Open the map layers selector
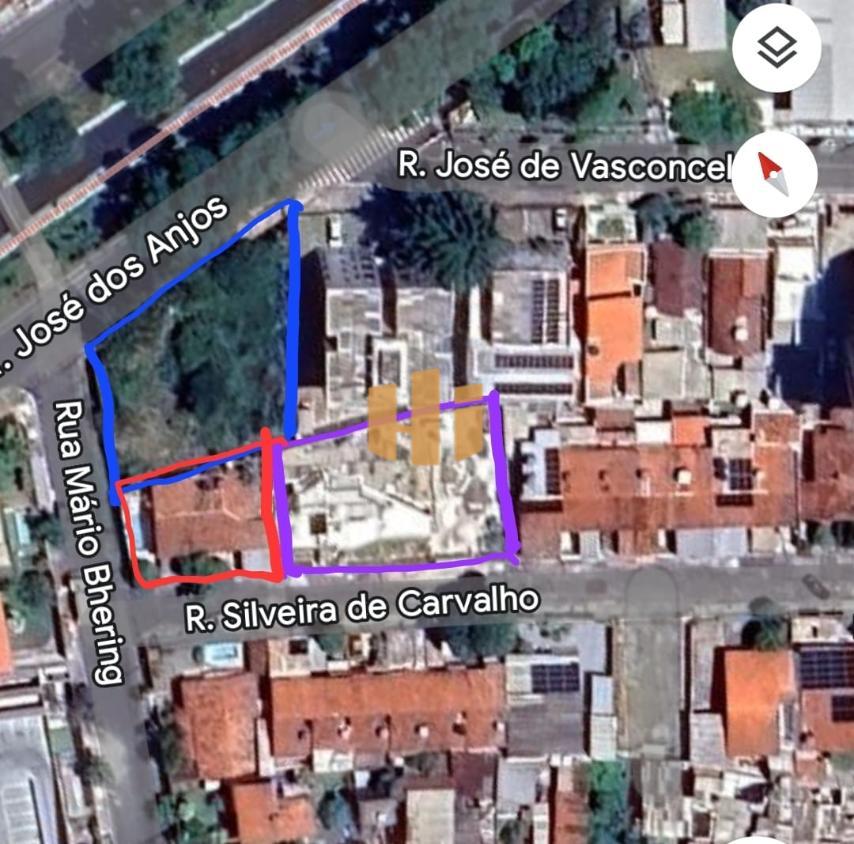 pos(777,47)
